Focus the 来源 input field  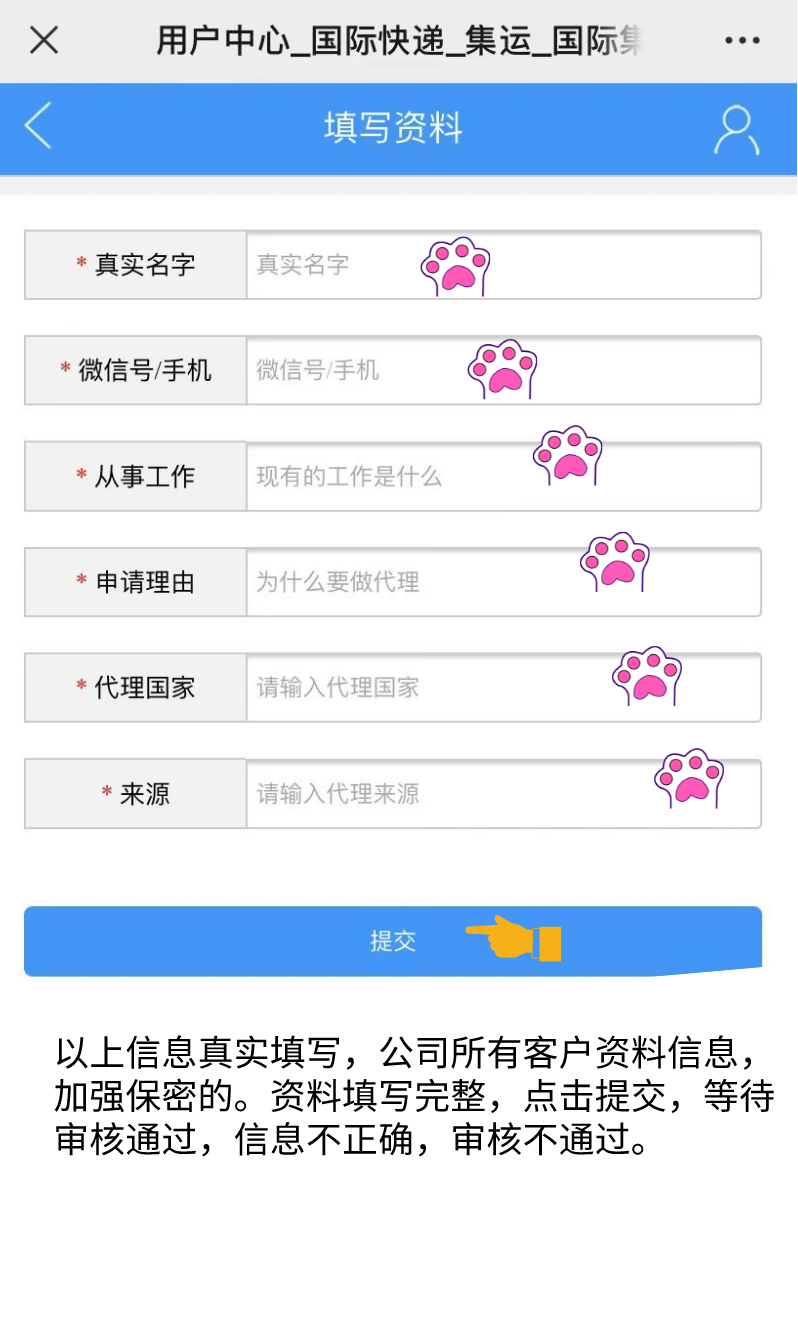[x=503, y=794]
